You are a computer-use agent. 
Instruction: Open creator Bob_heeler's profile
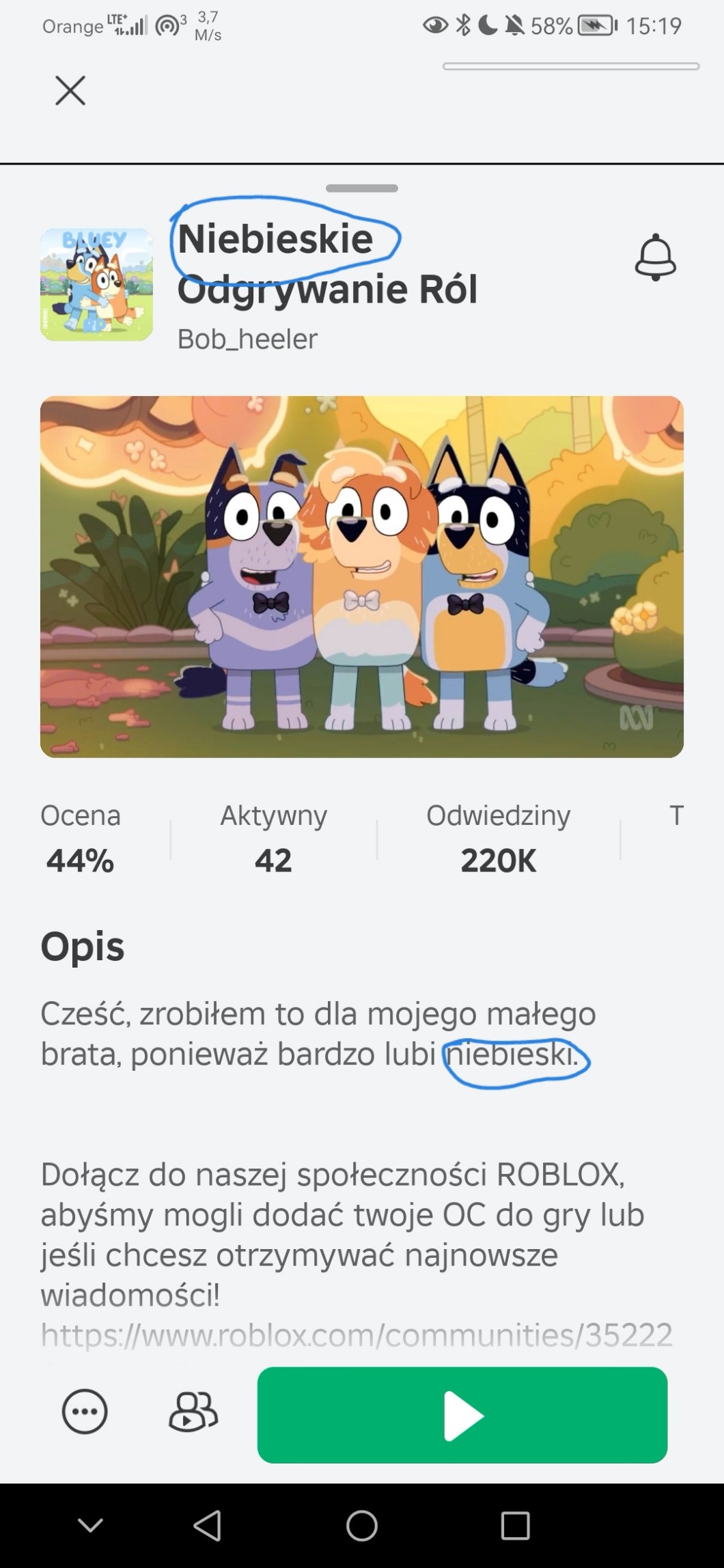tap(247, 339)
